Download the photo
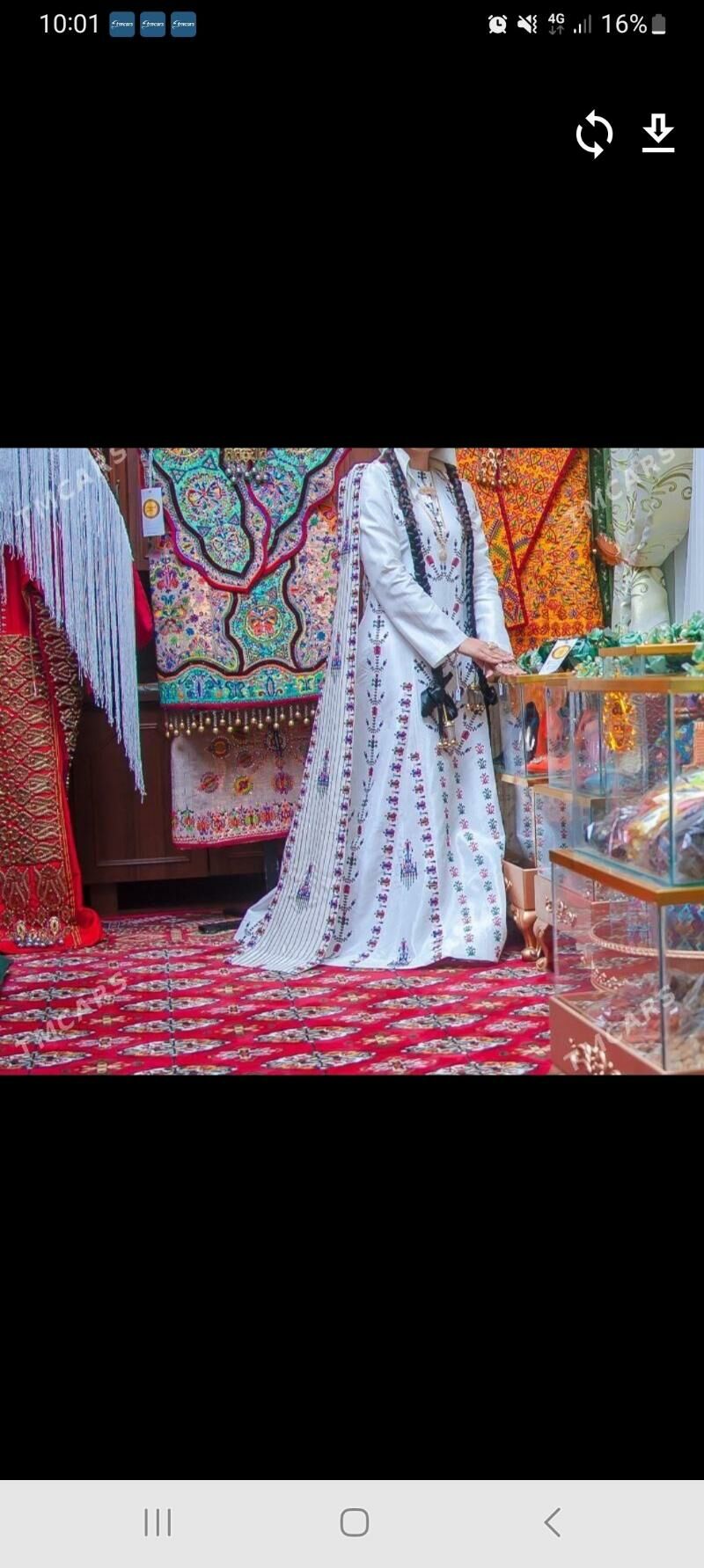This screenshot has height=1568, width=704. 657,134
